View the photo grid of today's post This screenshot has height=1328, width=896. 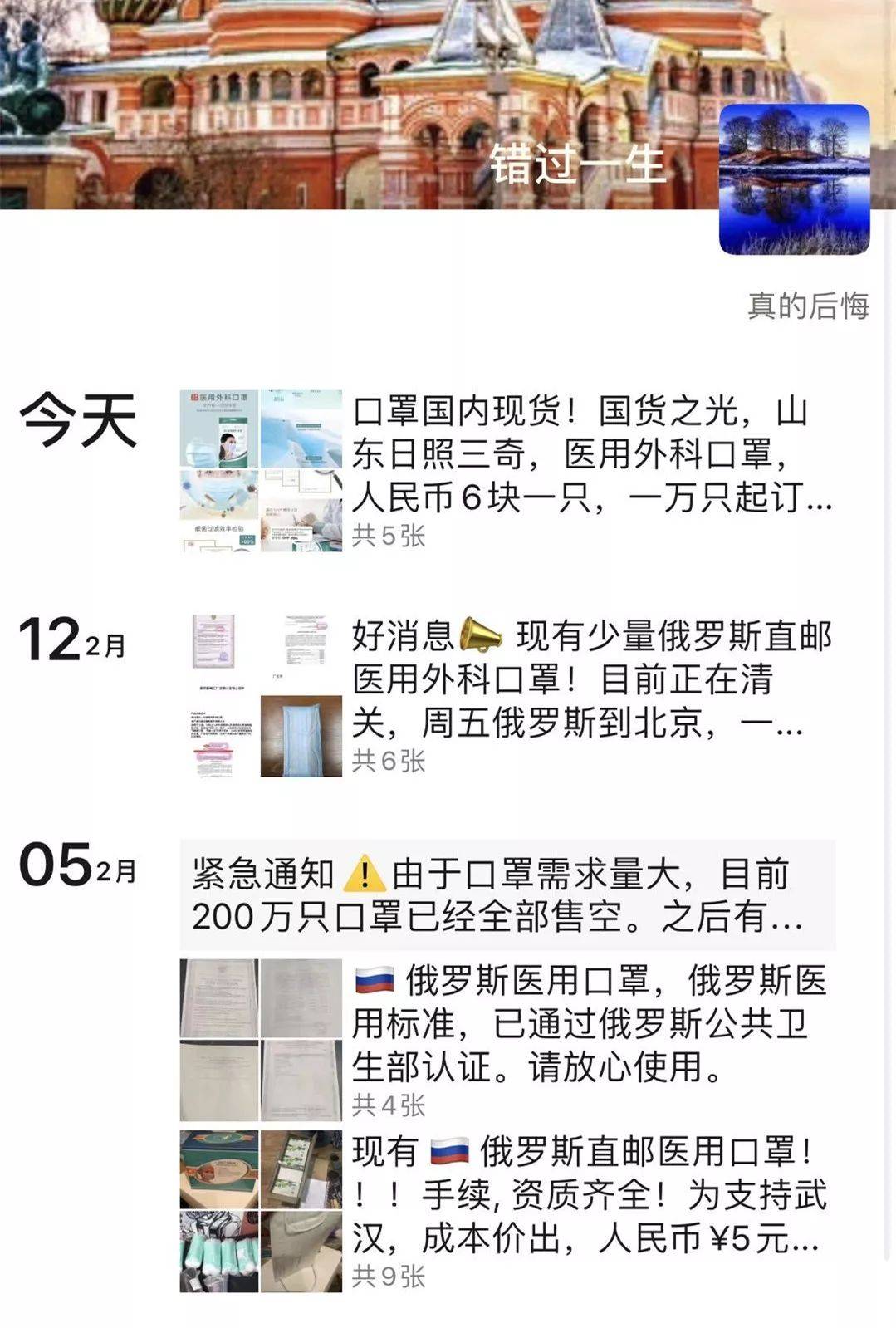point(261,470)
